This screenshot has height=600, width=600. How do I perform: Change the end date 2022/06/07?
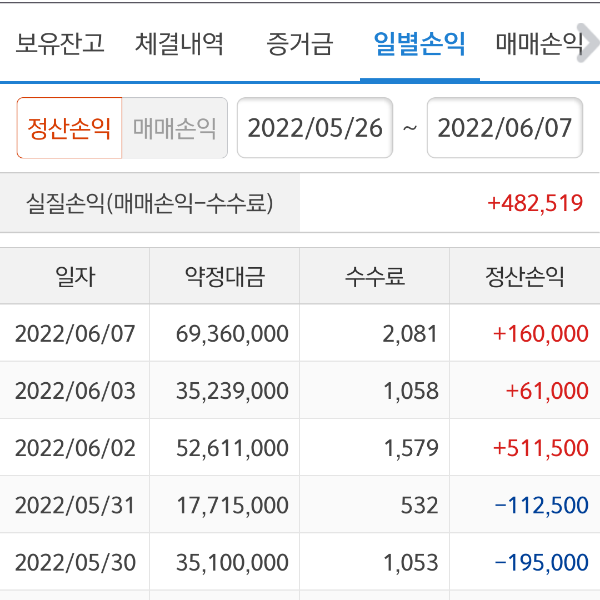tap(504, 128)
